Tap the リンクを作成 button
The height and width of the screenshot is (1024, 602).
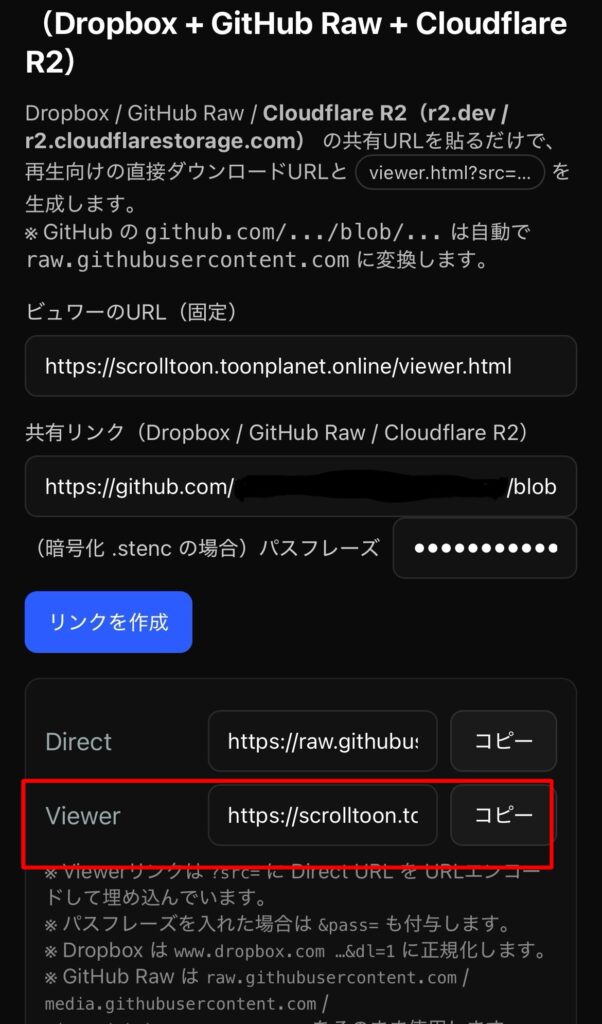pos(108,622)
